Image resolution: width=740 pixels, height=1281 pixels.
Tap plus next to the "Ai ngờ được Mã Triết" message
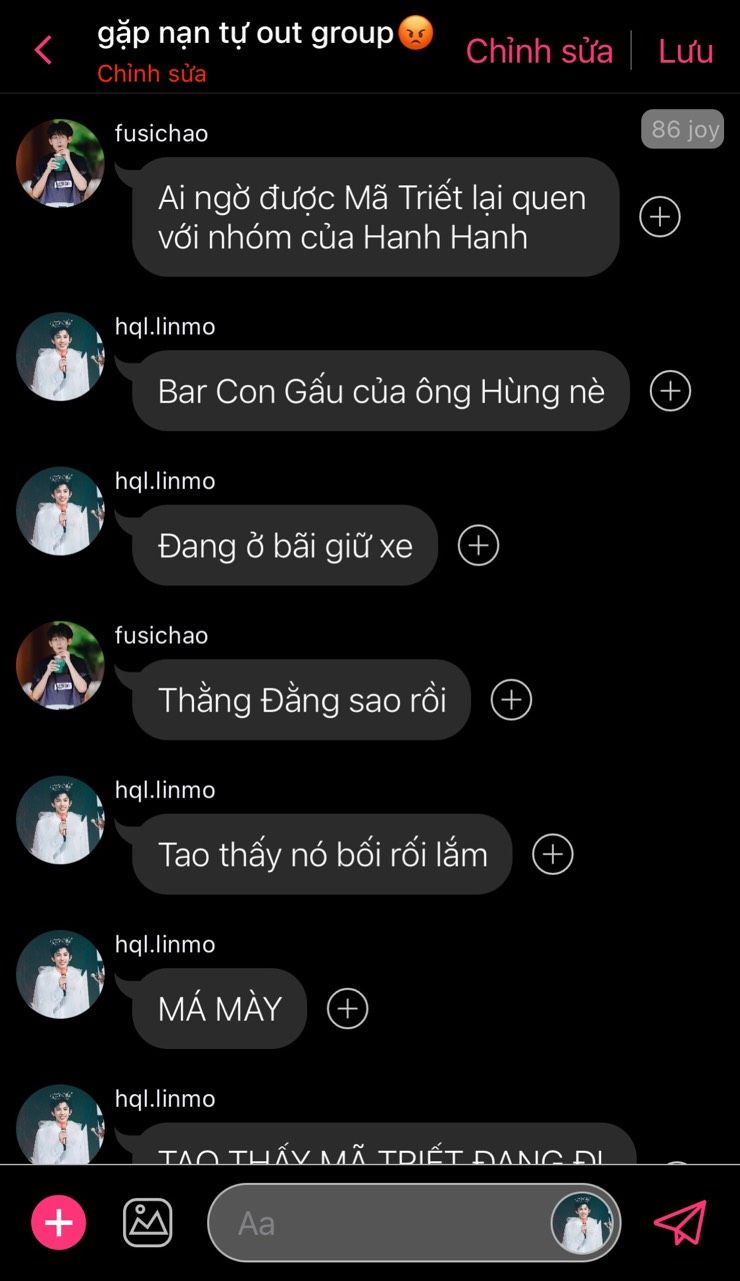660,217
